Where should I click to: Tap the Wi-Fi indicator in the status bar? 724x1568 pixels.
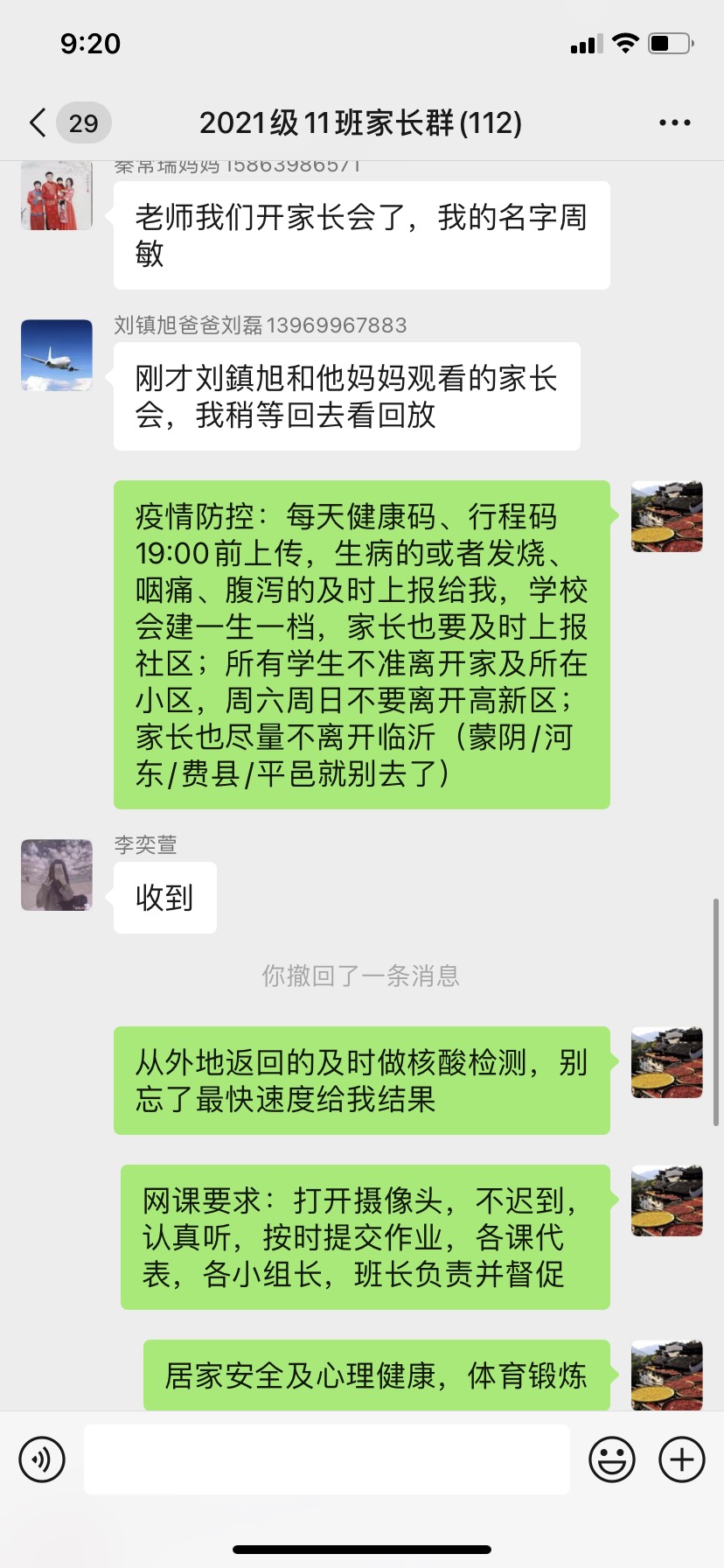626,42
